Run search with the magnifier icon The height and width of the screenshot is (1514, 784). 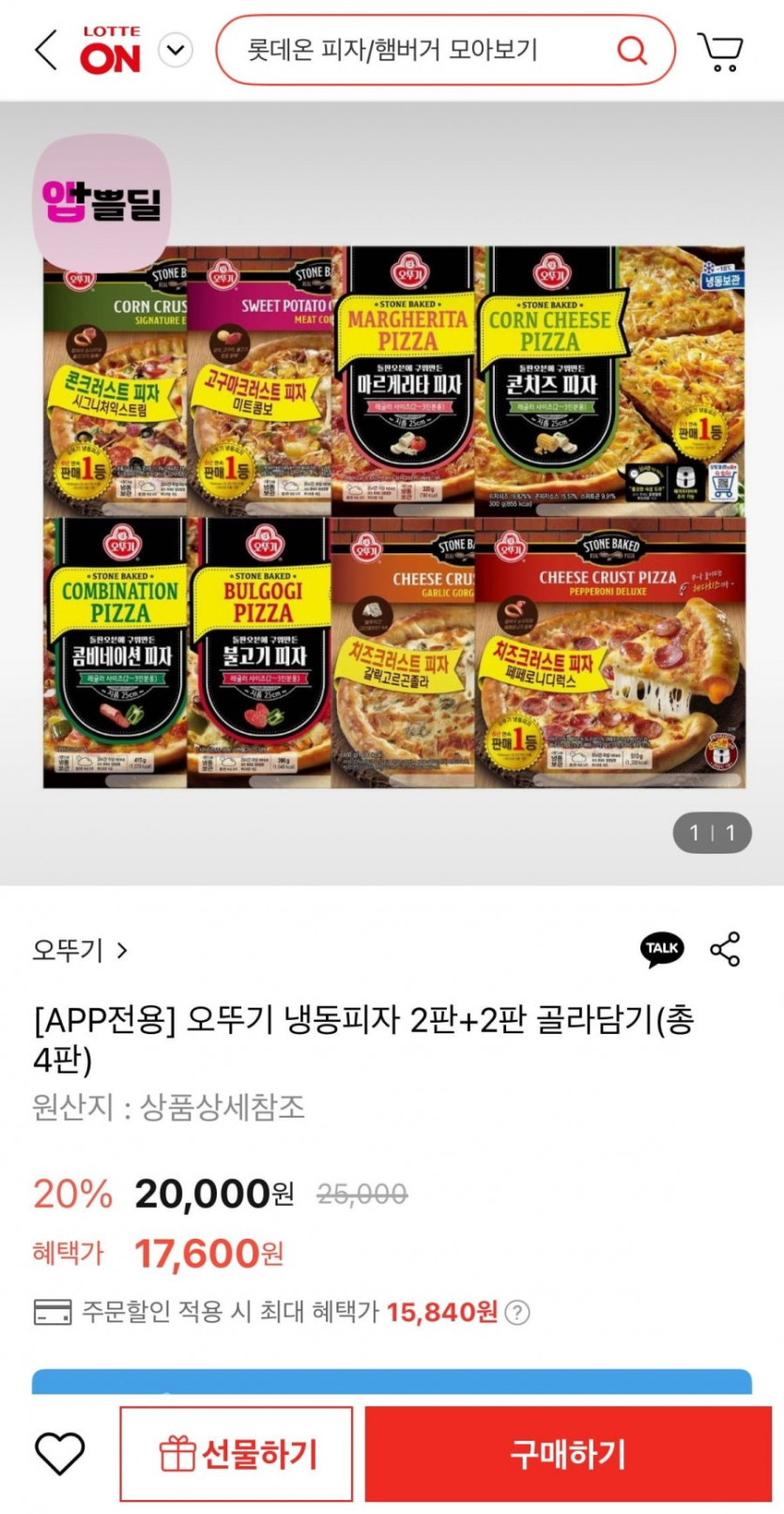pyautogui.click(x=632, y=50)
